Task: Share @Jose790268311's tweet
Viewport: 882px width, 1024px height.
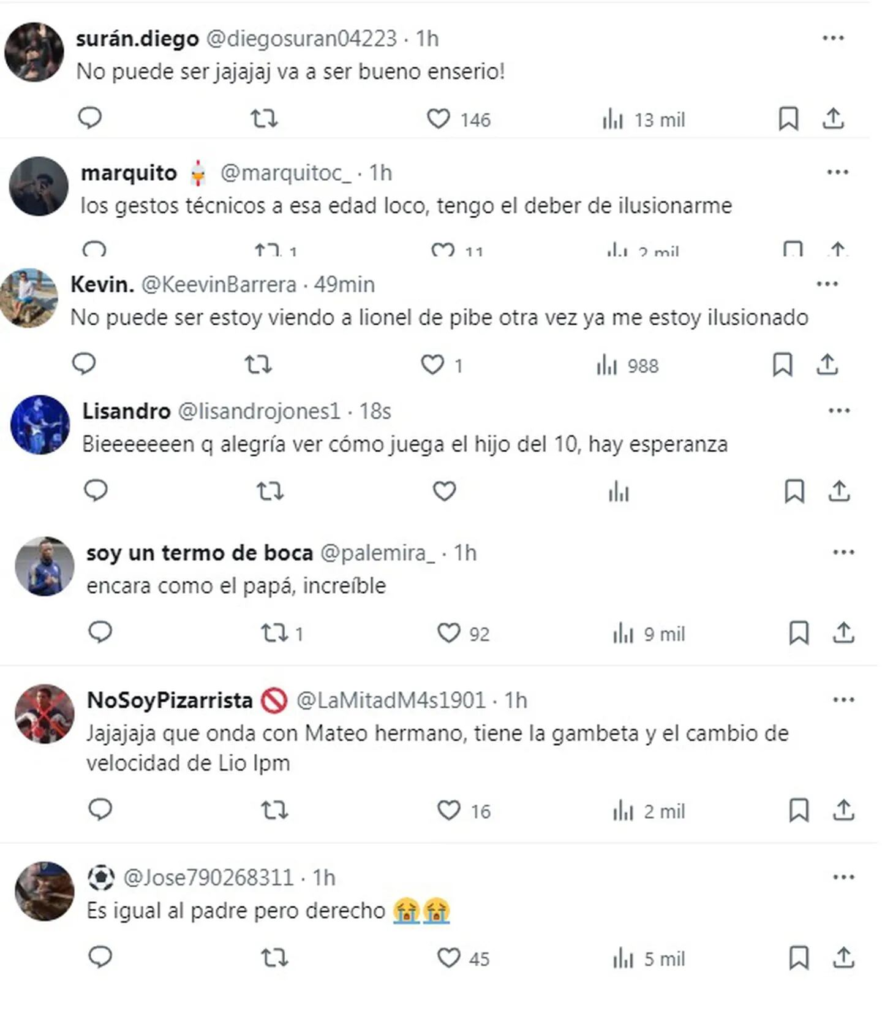Action: (x=842, y=958)
